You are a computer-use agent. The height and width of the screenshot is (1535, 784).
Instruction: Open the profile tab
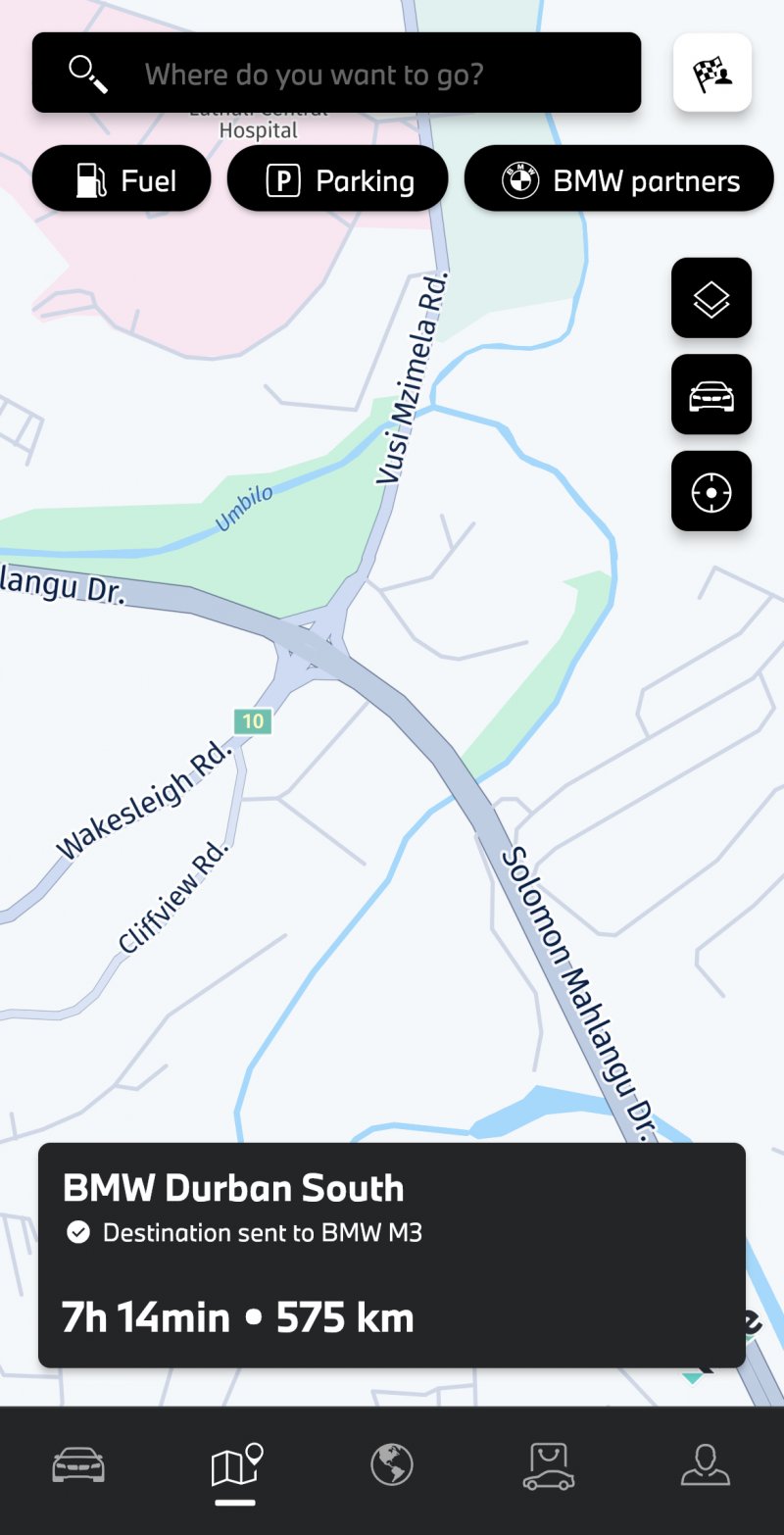(x=706, y=1466)
